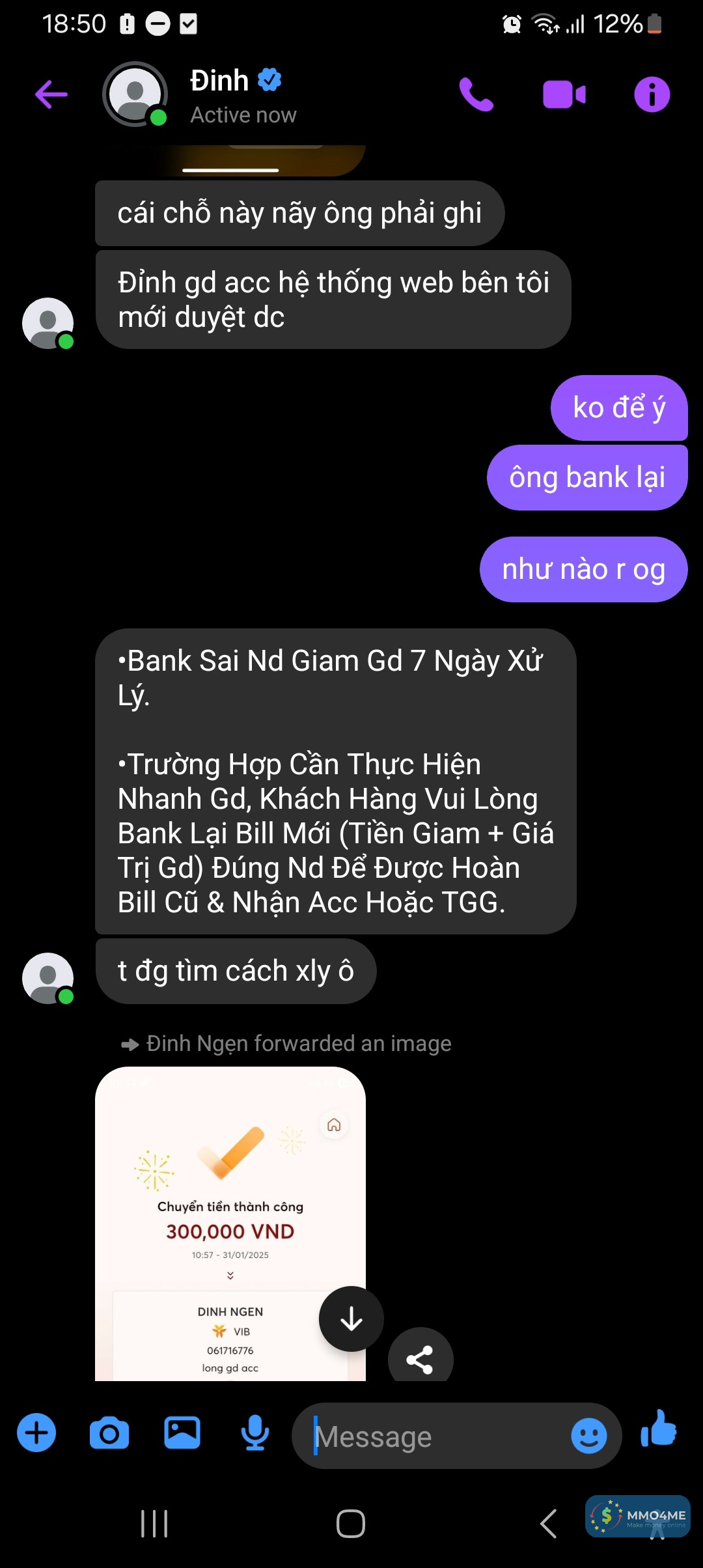Send a thumbs-up like
703x1568 pixels.
coord(659,1431)
